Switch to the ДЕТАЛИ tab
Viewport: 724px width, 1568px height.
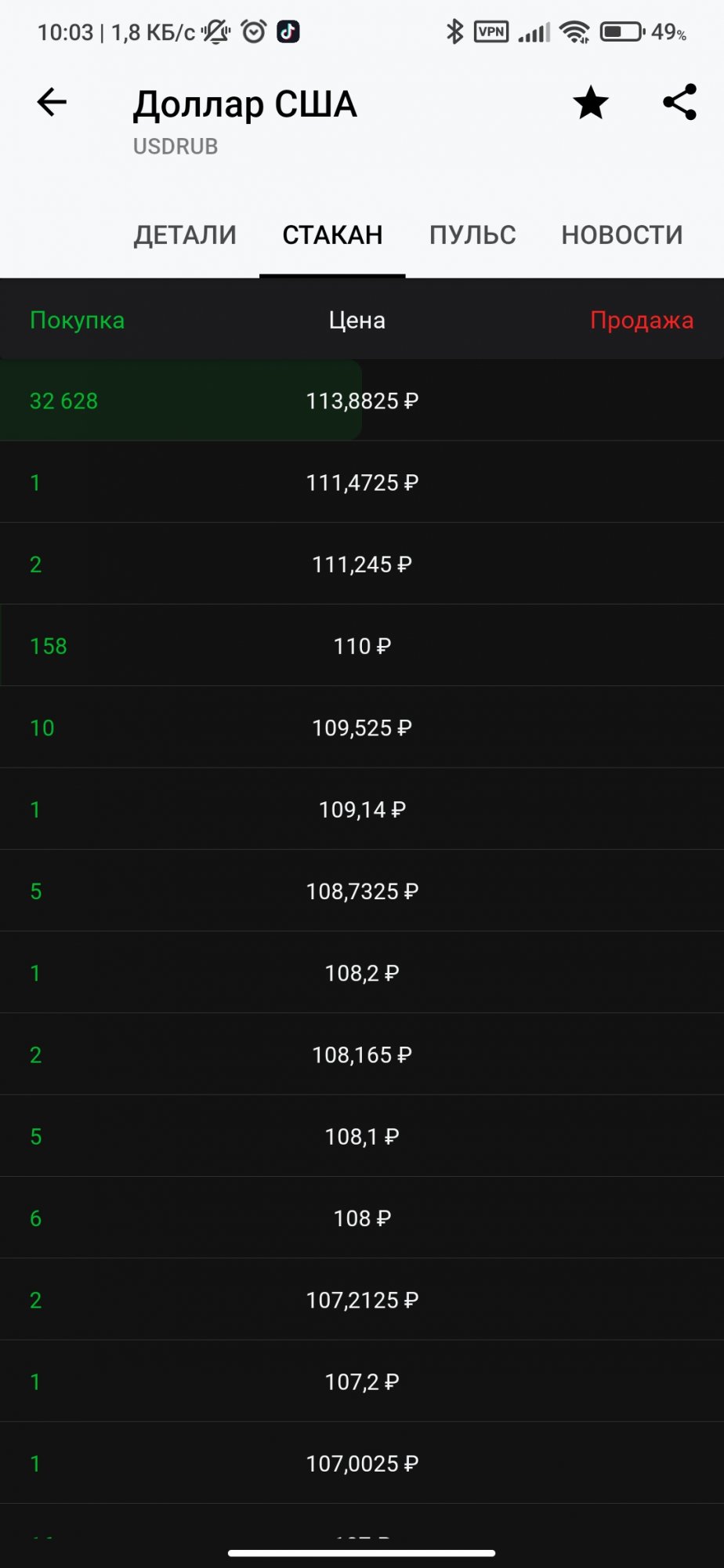pos(185,234)
